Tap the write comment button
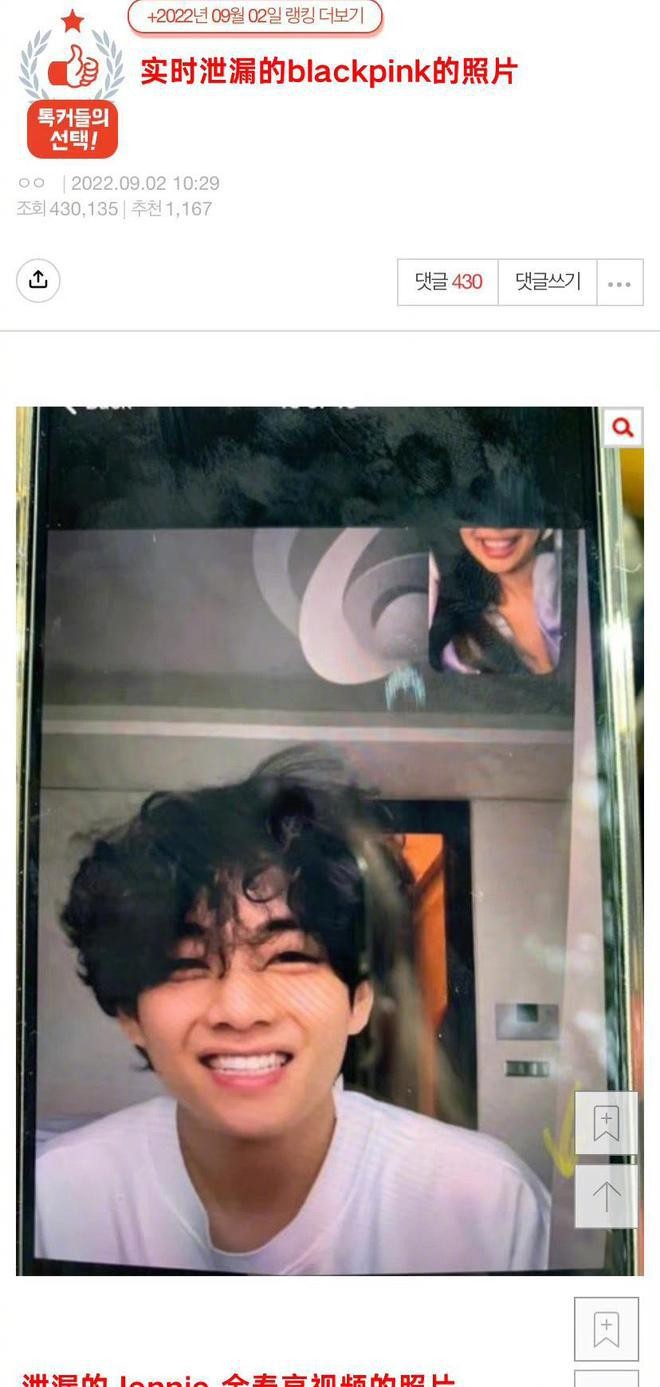 547,282
